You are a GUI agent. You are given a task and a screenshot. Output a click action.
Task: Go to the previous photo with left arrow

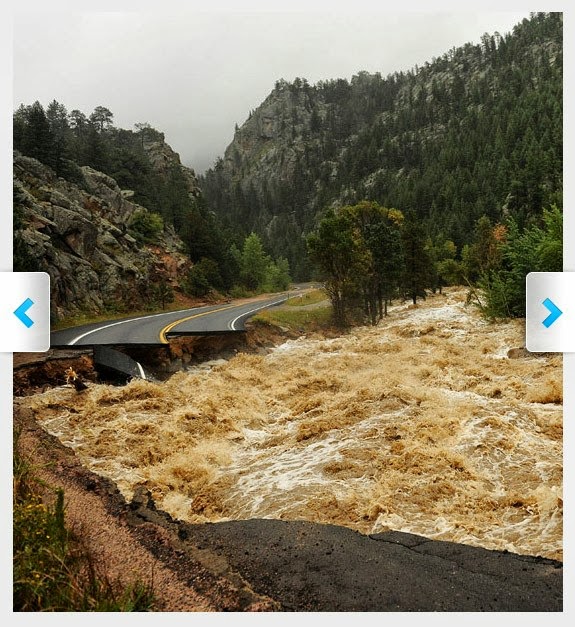[x=24, y=312]
